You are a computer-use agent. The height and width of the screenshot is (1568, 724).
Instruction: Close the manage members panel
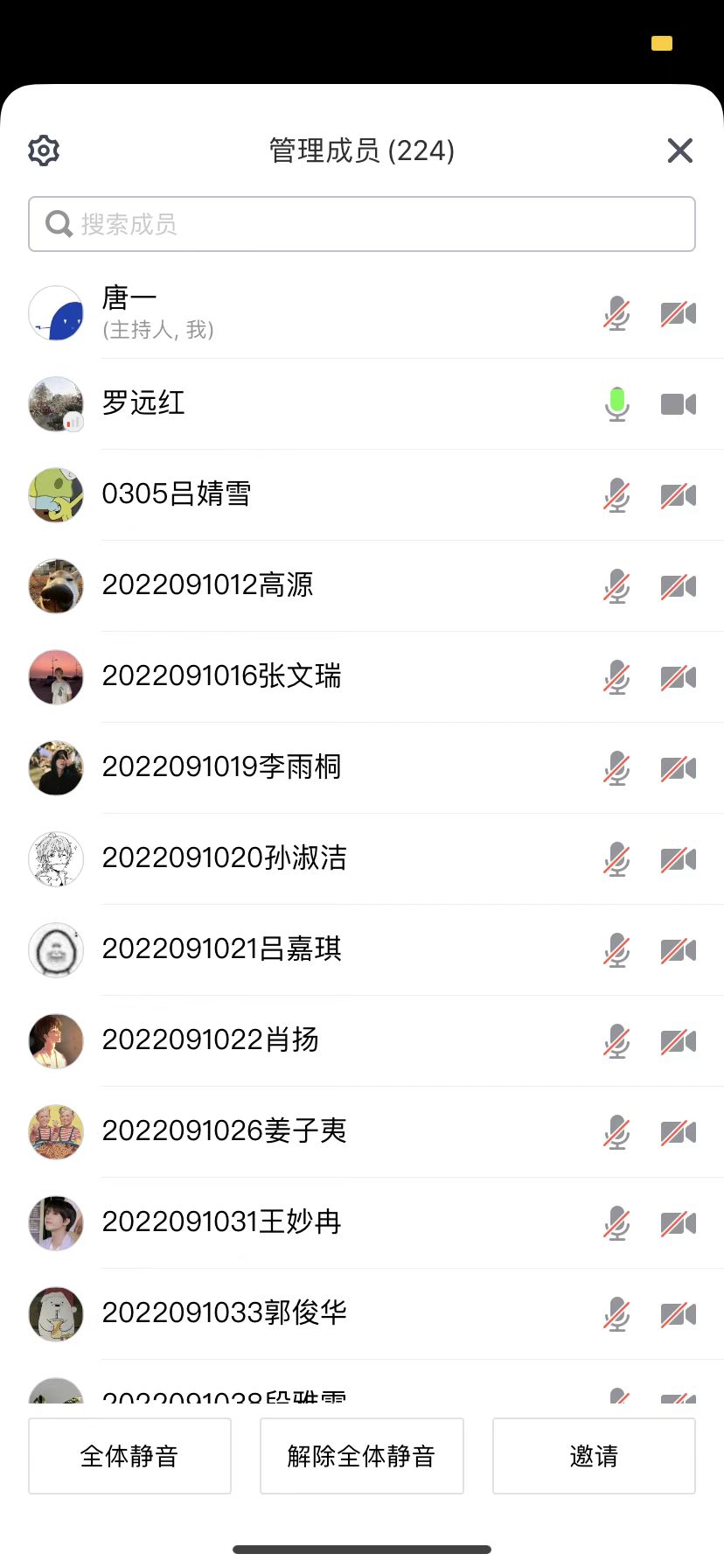coord(679,150)
